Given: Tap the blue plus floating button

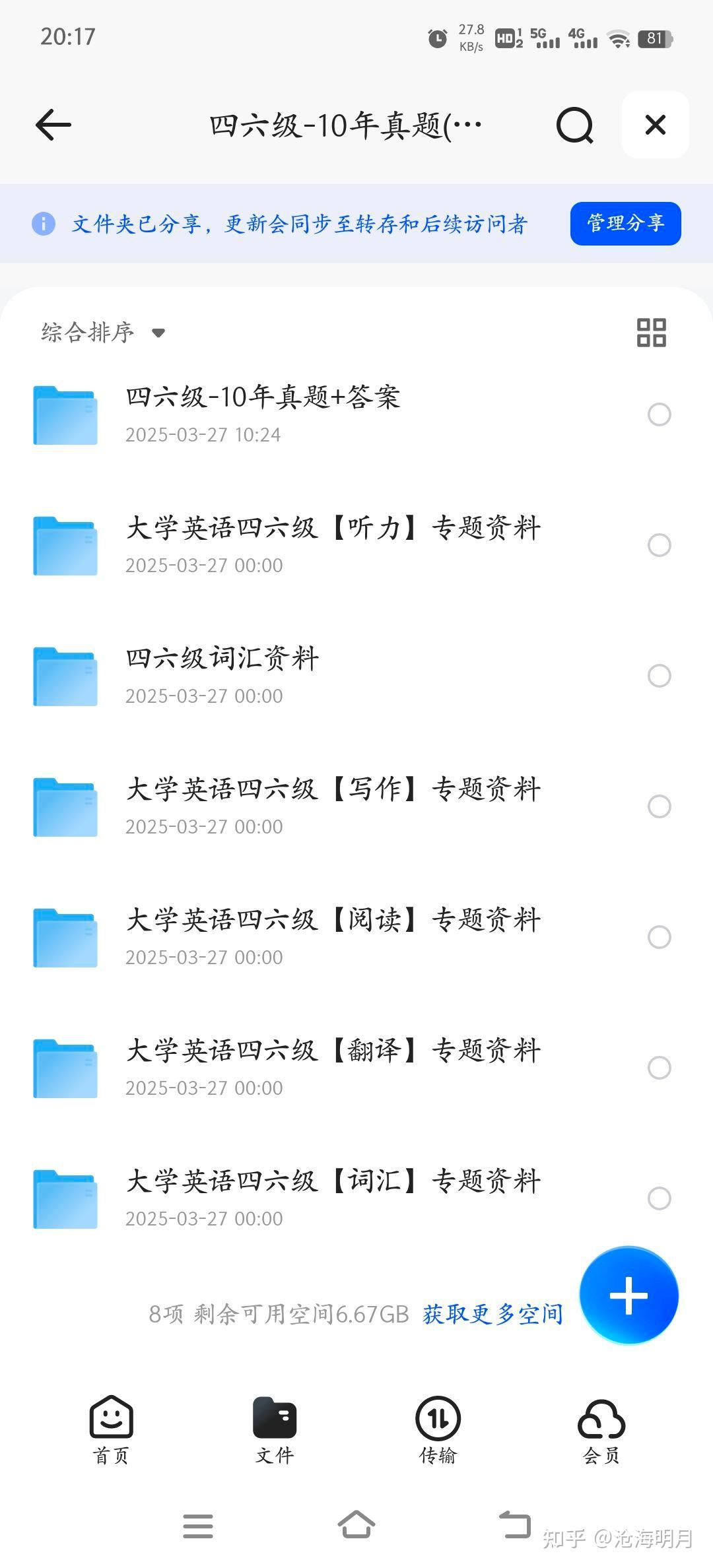Looking at the screenshot, I should (628, 1295).
